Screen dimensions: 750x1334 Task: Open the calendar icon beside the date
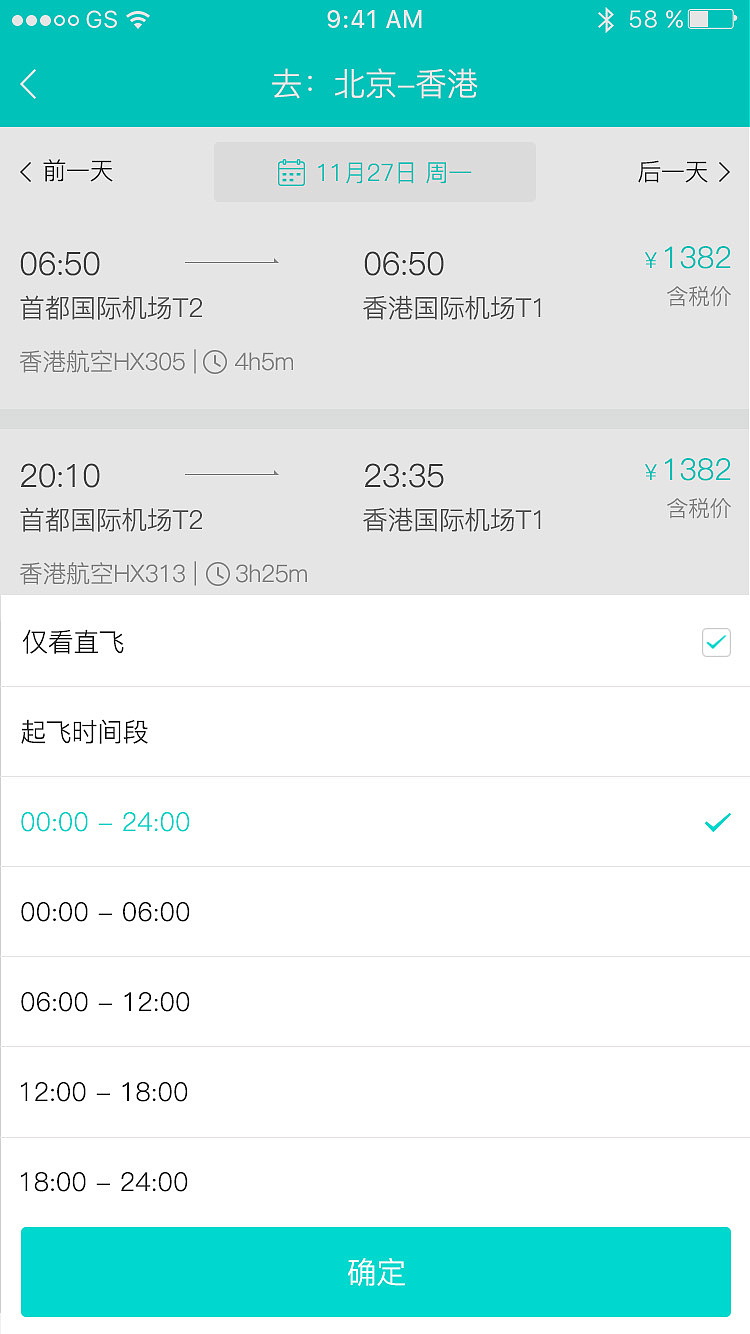pos(291,171)
